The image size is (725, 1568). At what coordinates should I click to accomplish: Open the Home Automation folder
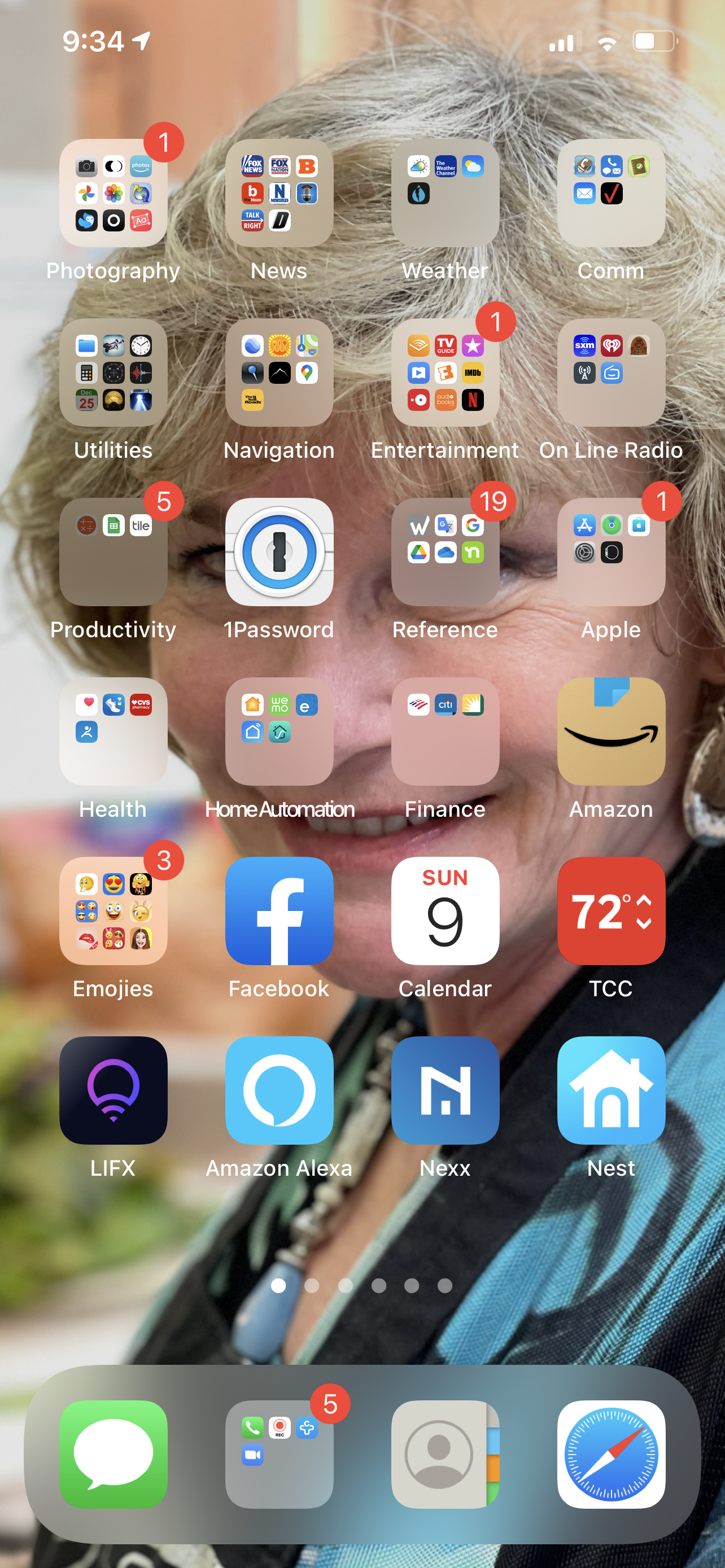point(279,732)
